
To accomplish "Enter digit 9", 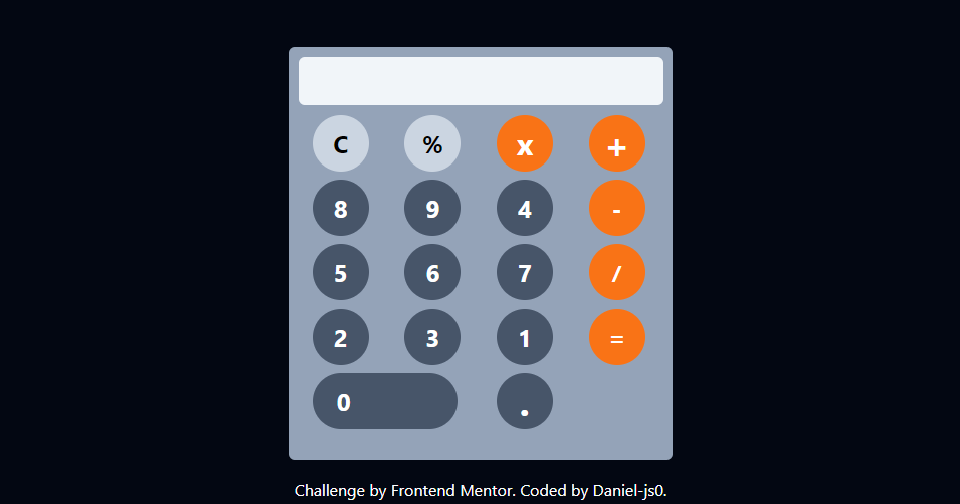I will (x=432, y=208).
